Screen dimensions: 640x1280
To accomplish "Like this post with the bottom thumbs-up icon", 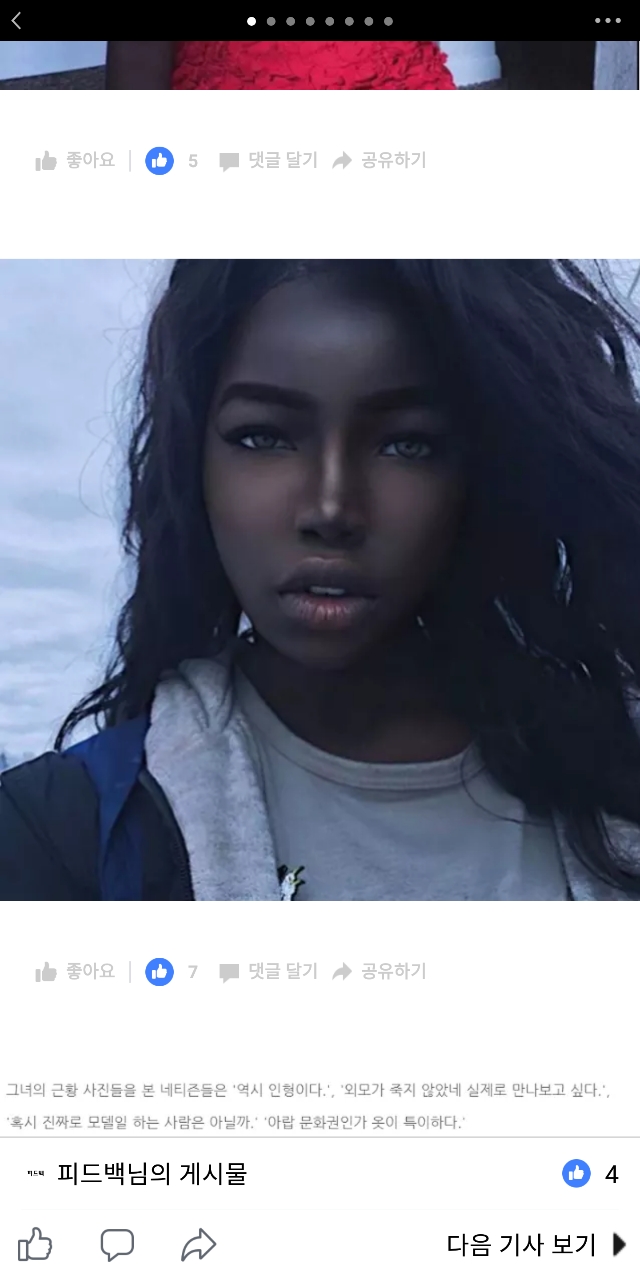I will point(35,1244).
